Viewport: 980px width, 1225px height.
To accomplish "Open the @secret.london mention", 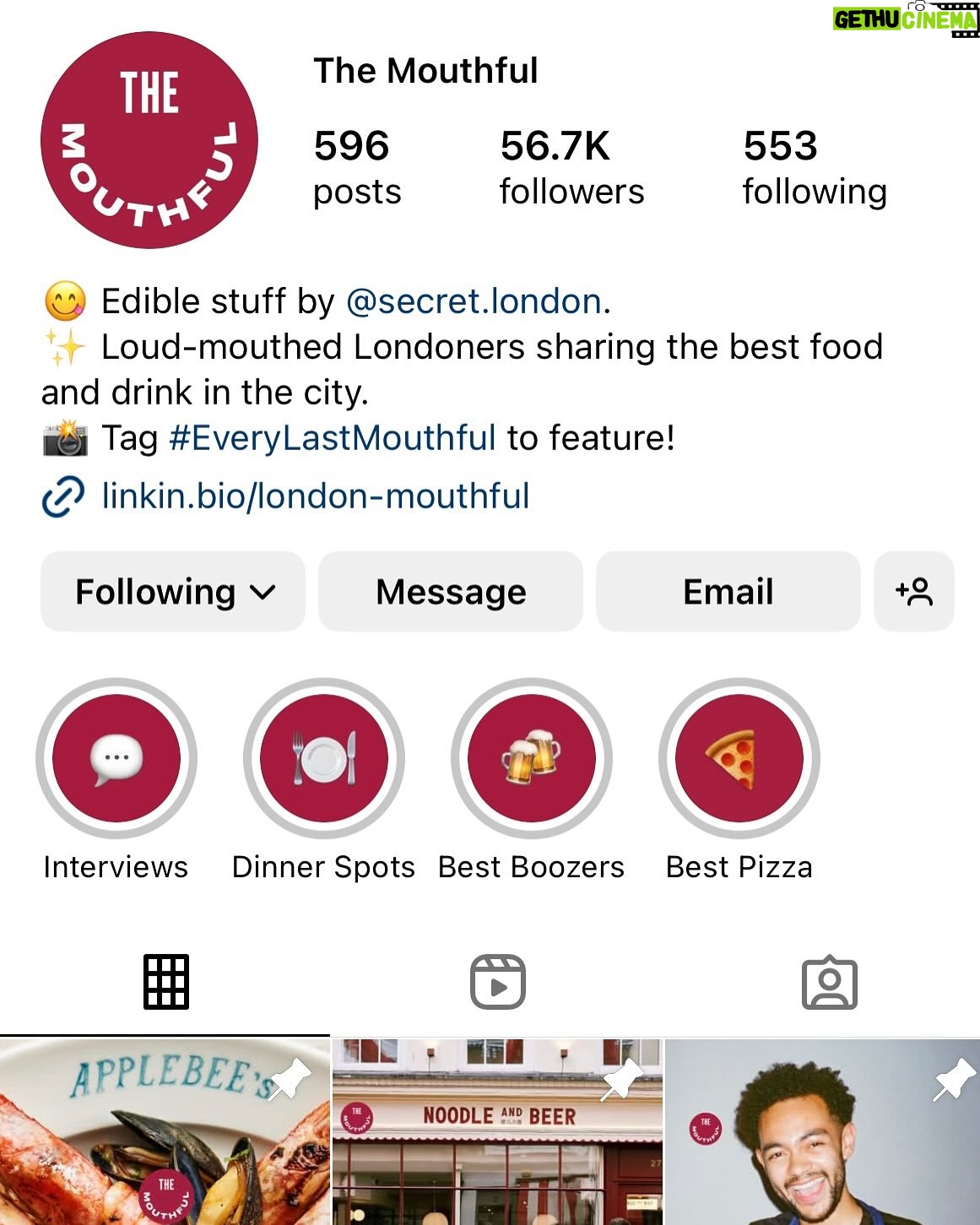I will (474, 301).
